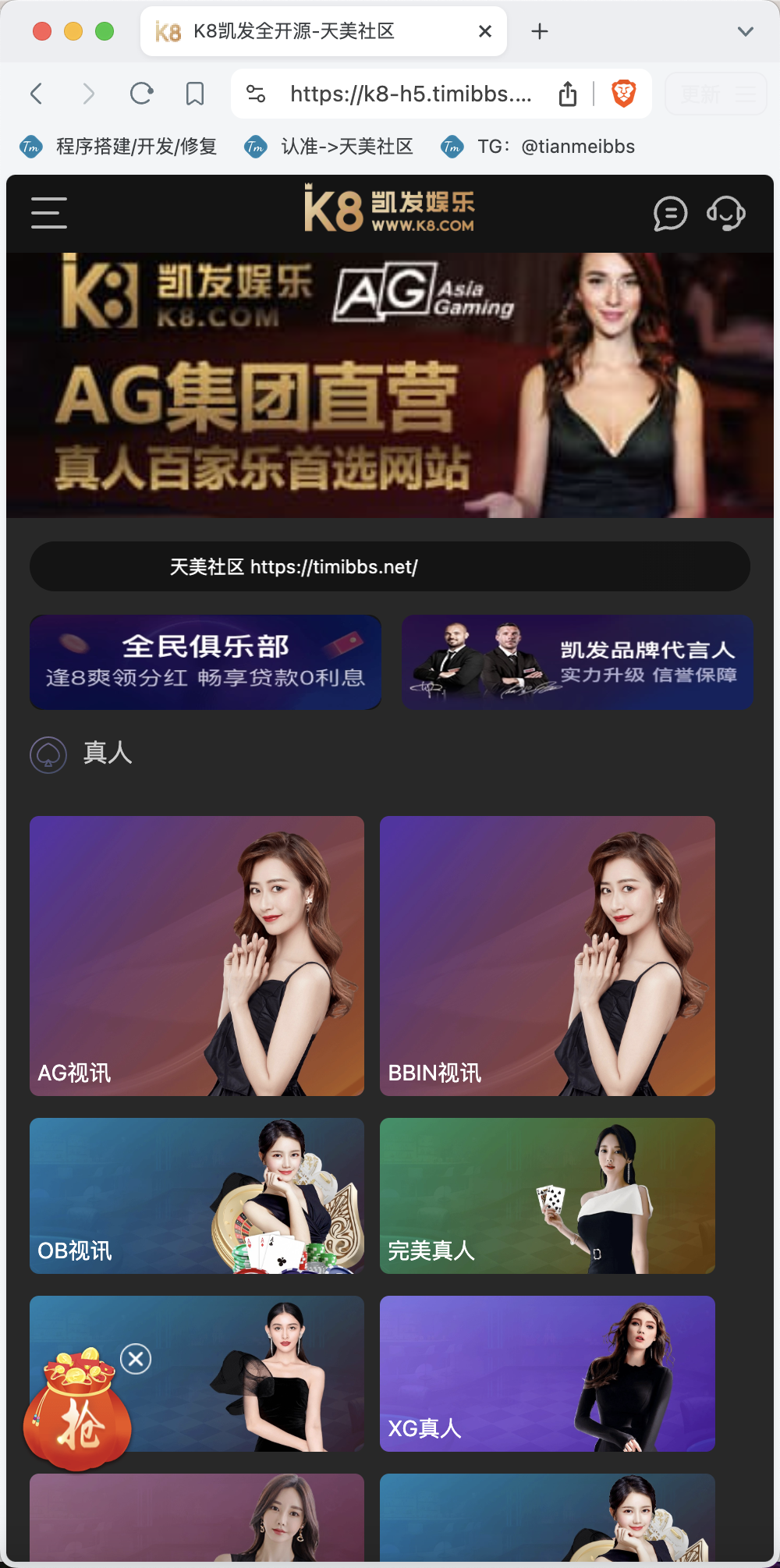Launch the 完美真人 game tile
The image size is (780, 1568).
click(x=547, y=1195)
